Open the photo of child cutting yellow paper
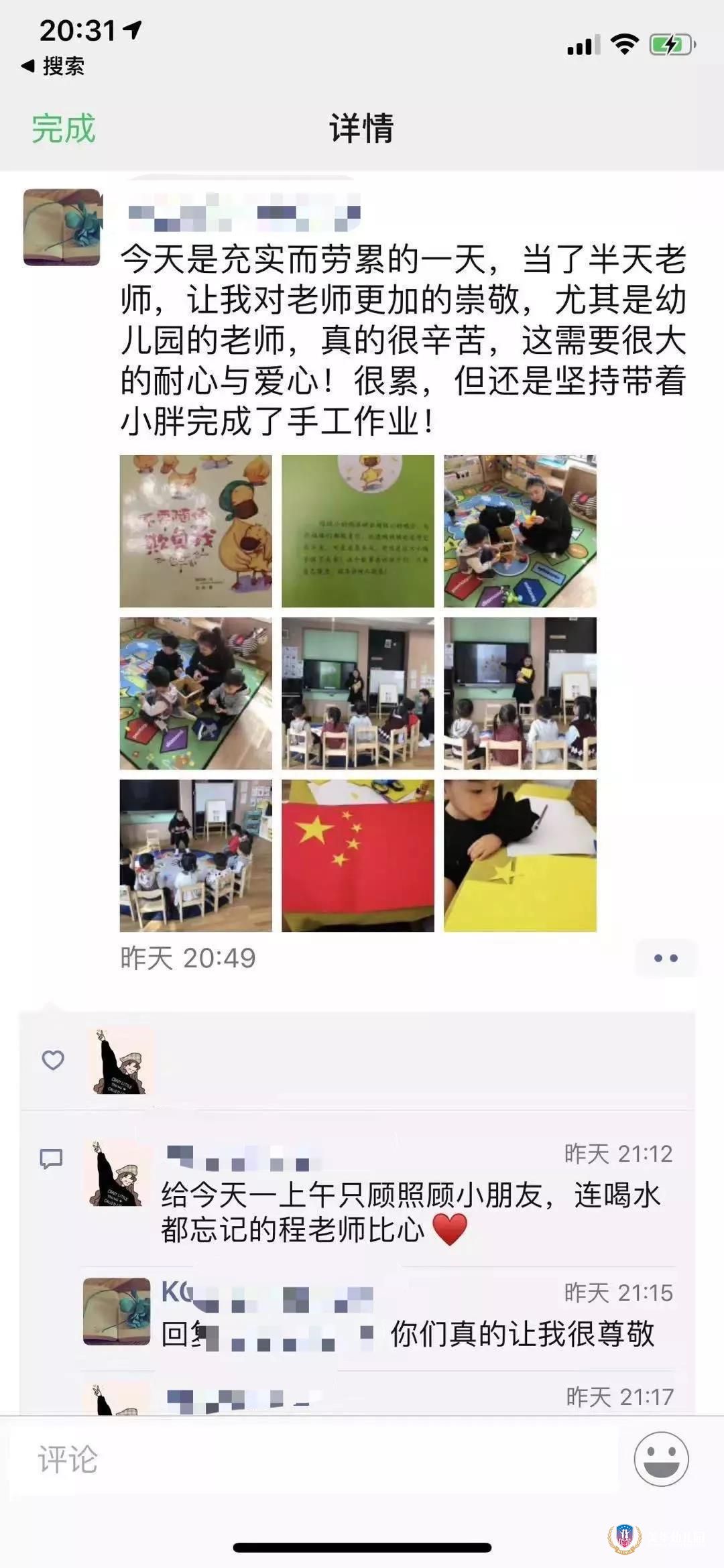Viewport: 724px width, 1568px height. (520, 855)
